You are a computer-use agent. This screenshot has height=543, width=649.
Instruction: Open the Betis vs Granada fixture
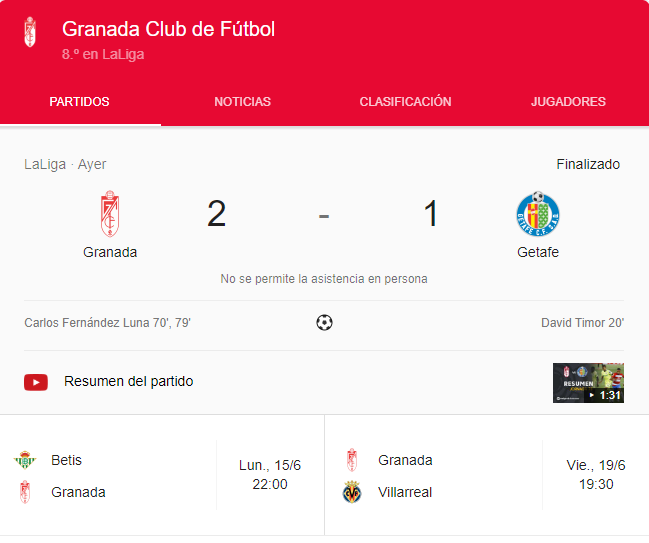point(162,476)
